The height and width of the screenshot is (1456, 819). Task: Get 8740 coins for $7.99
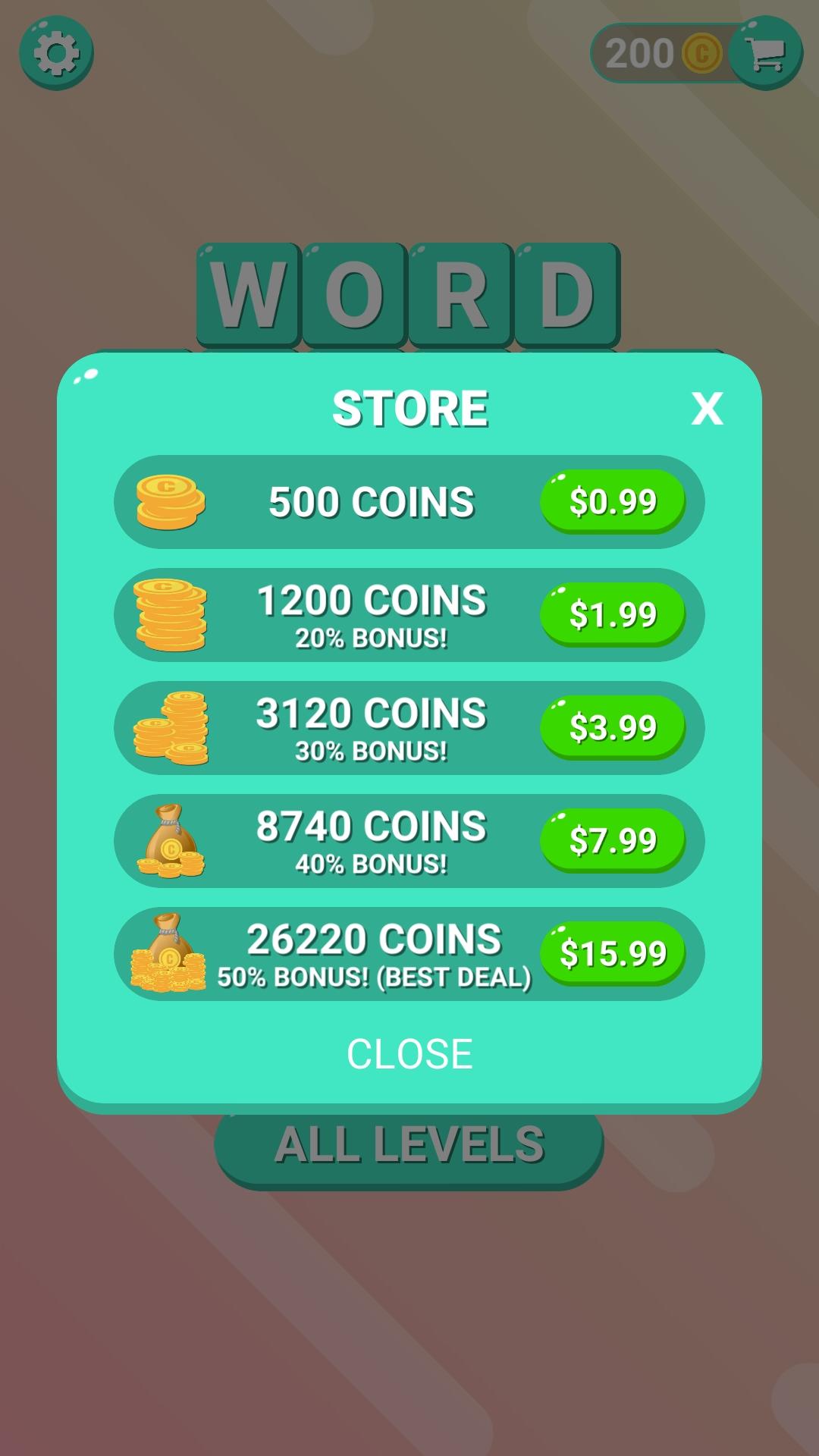[613, 840]
